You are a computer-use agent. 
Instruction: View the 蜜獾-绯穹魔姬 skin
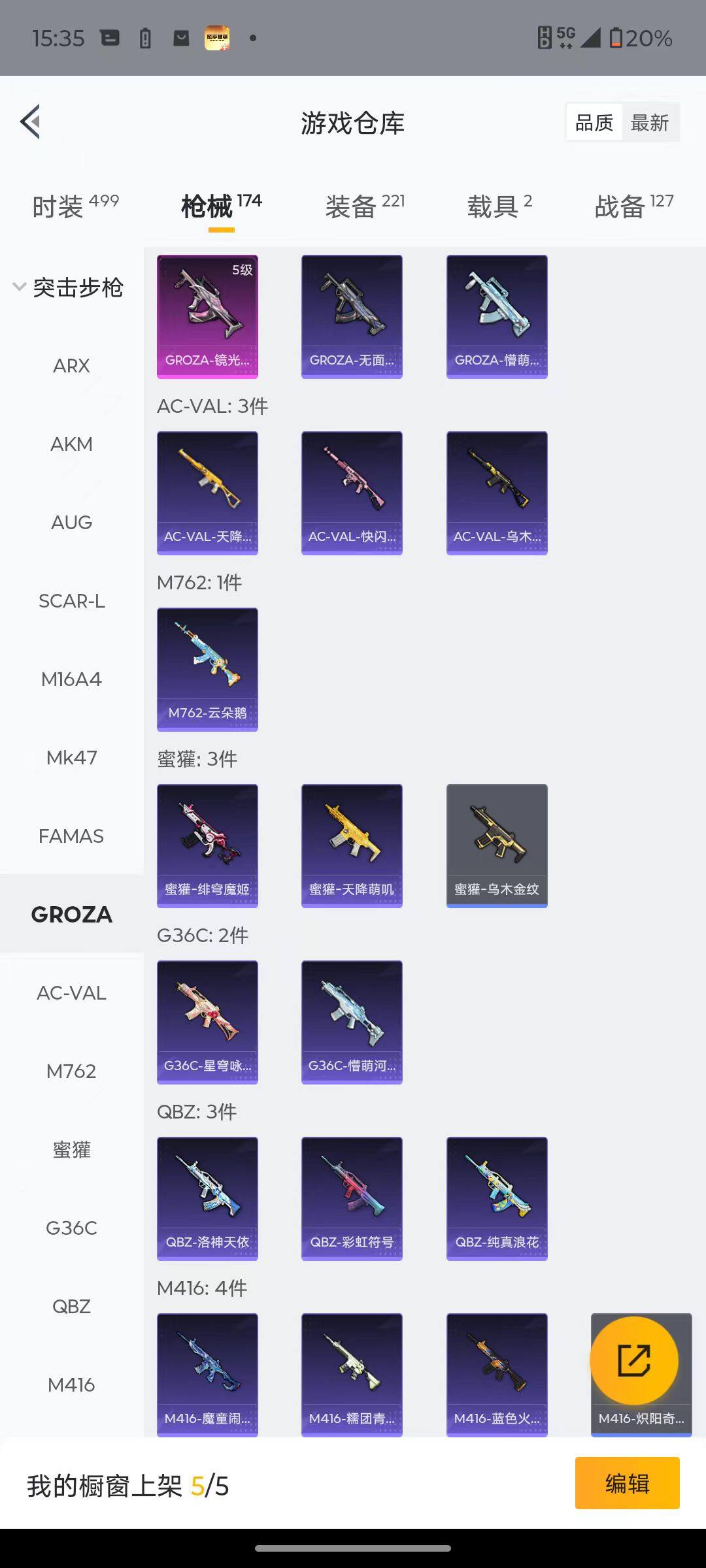[x=207, y=845]
